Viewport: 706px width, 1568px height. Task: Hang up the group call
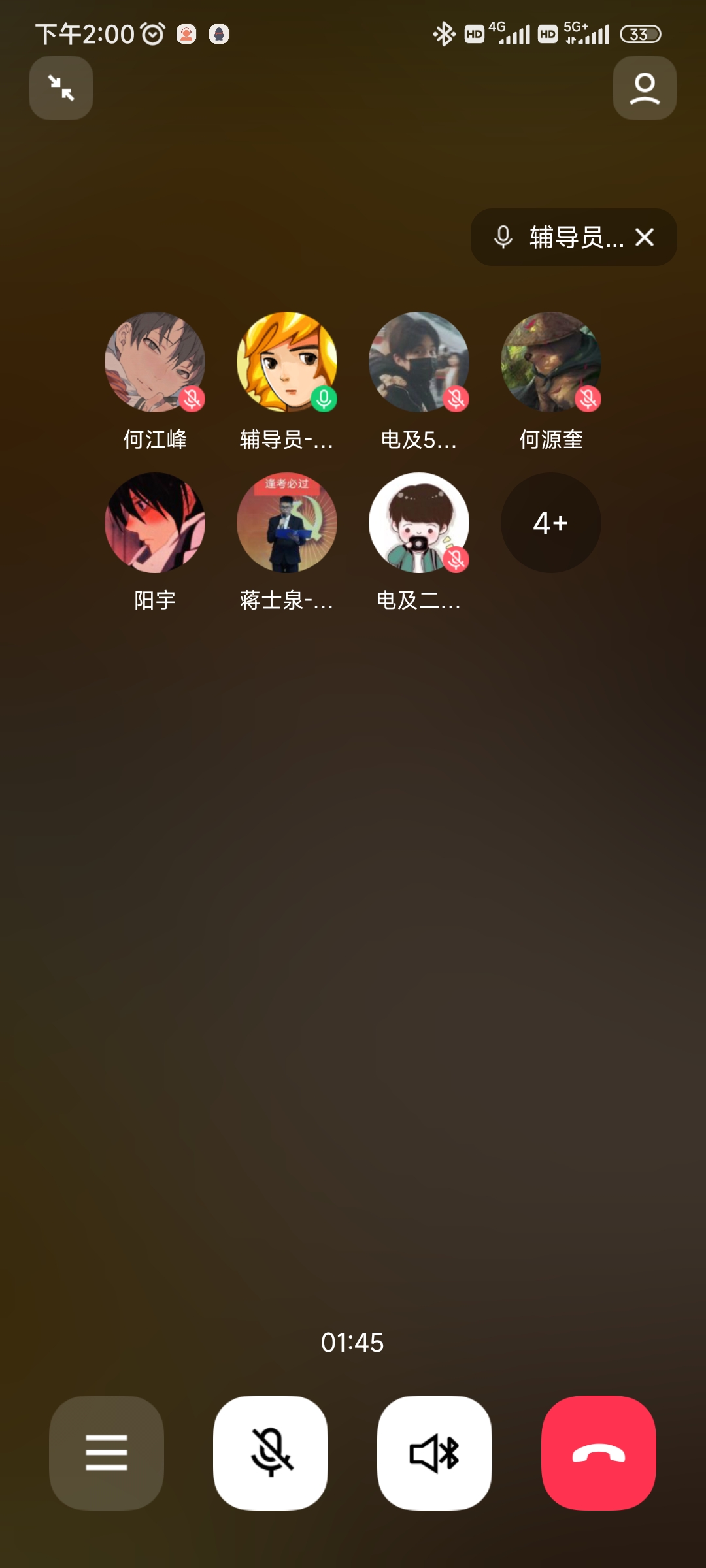[598, 1452]
